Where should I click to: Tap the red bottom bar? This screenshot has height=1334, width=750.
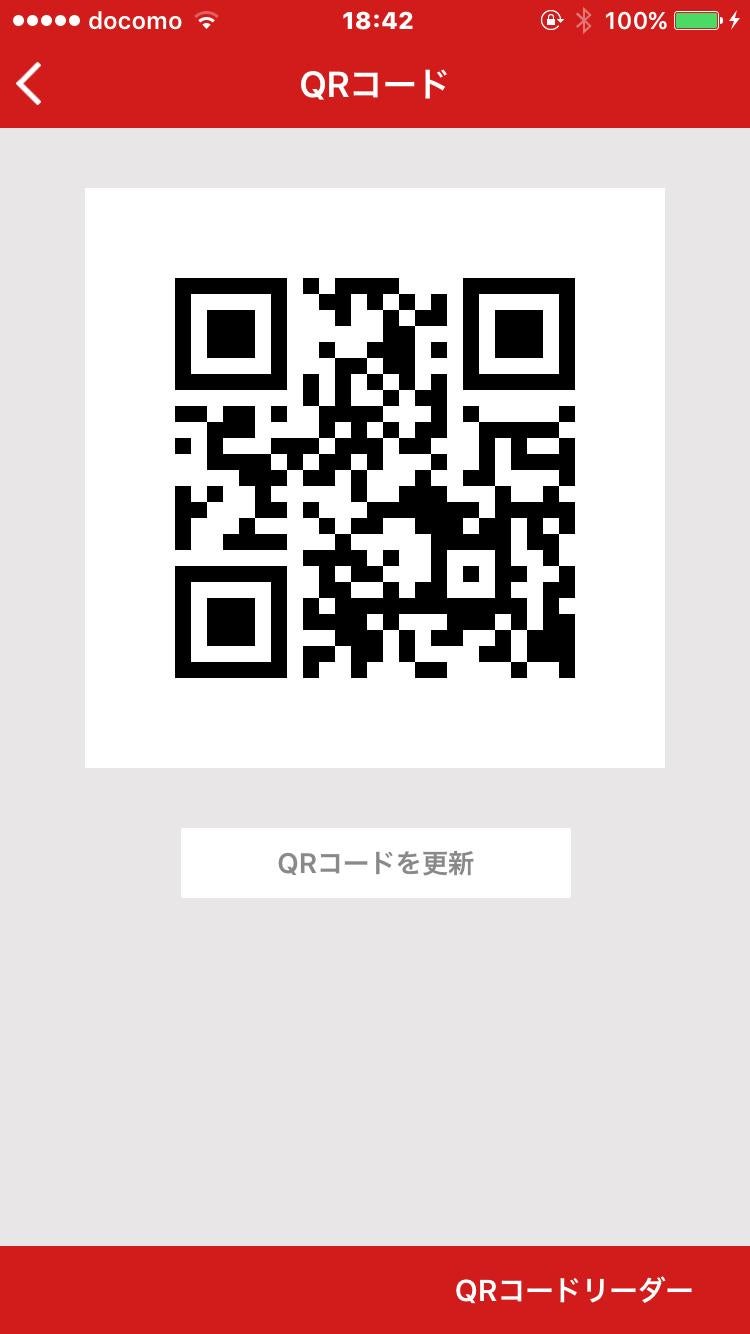pyautogui.click(x=200, y=1290)
